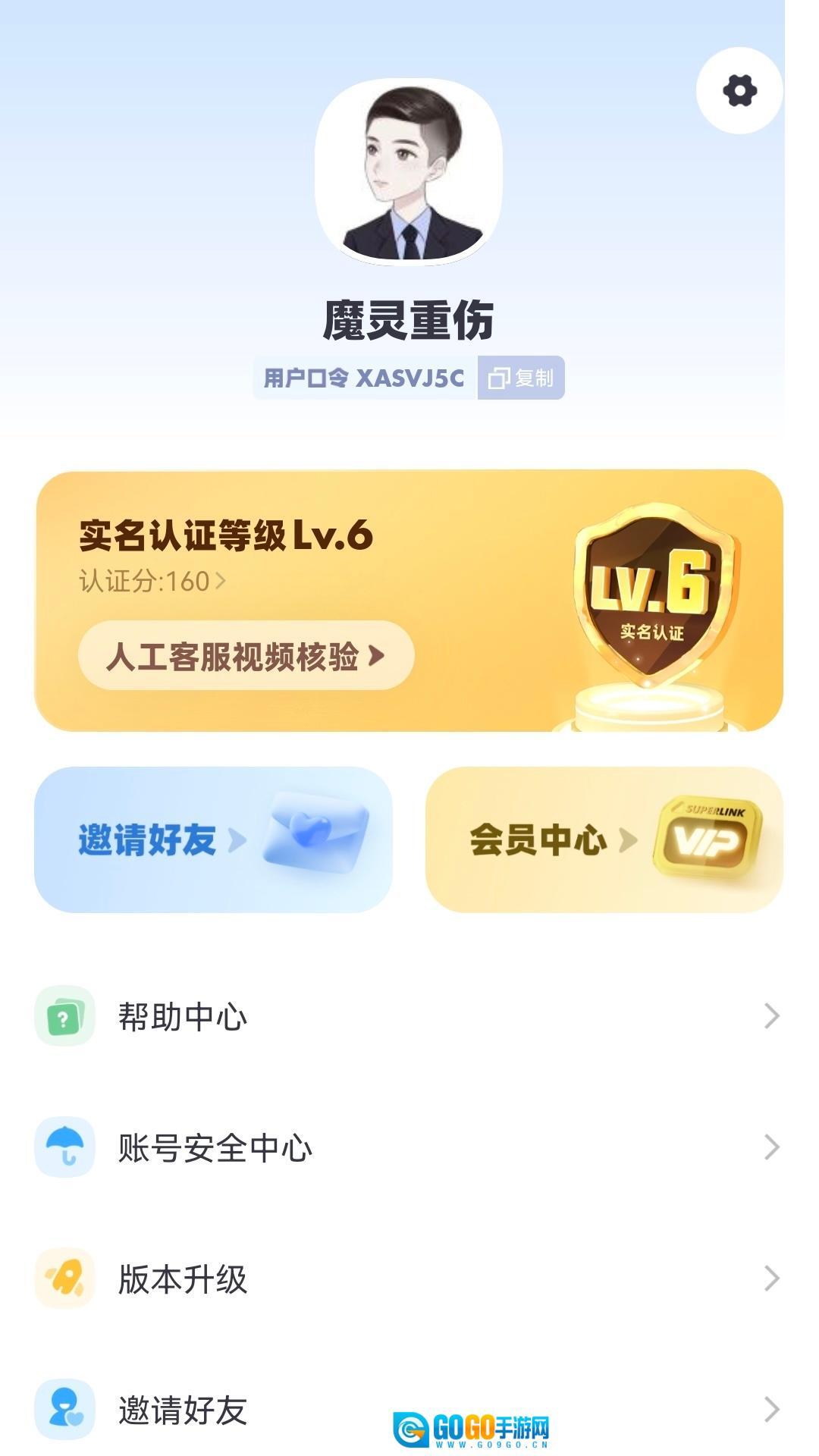Viewport: 819px width, 1456px height.
Task: Open 账号安全中心
Action: pyautogui.click(x=408, y=1147)
